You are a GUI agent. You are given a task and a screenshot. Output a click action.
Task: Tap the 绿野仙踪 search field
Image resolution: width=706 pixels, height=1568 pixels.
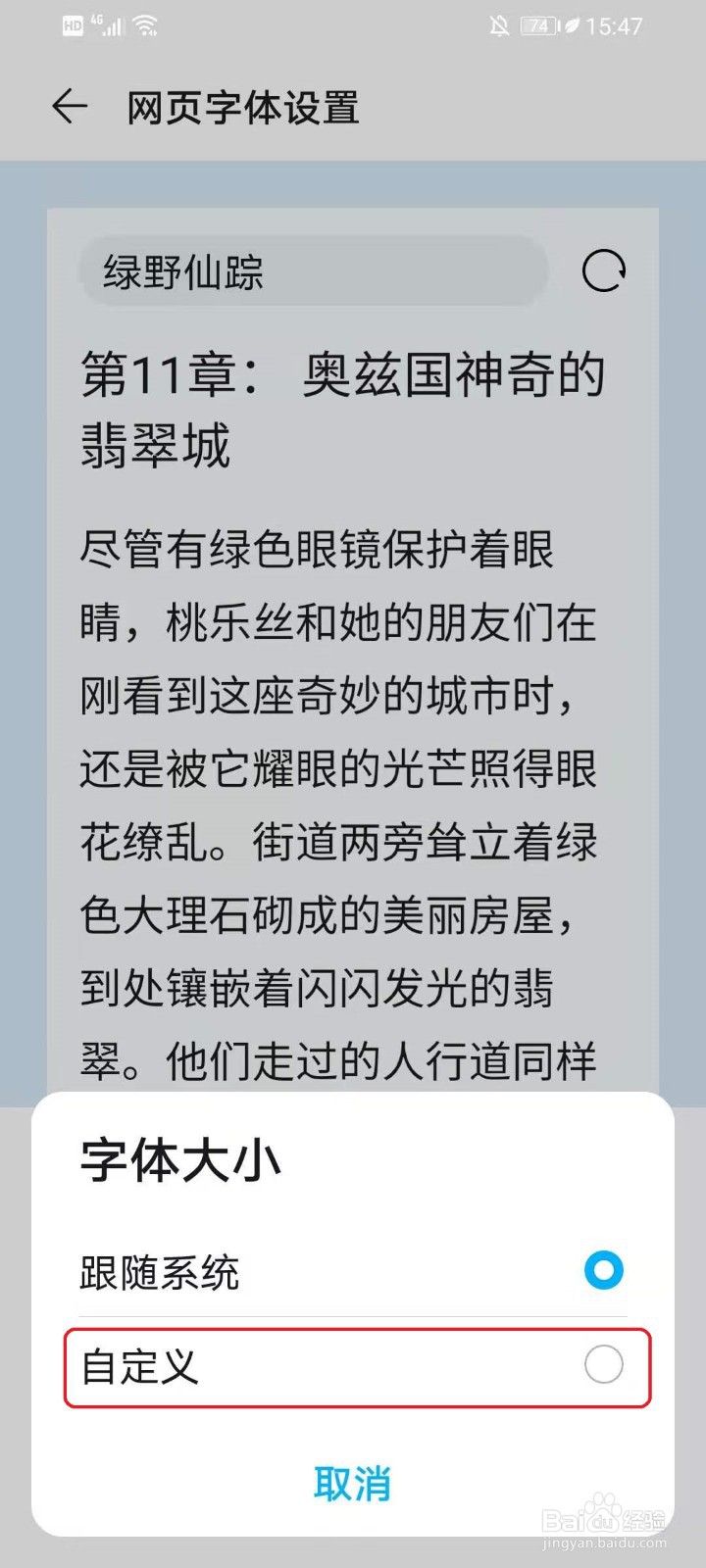(x=314, y=273)
